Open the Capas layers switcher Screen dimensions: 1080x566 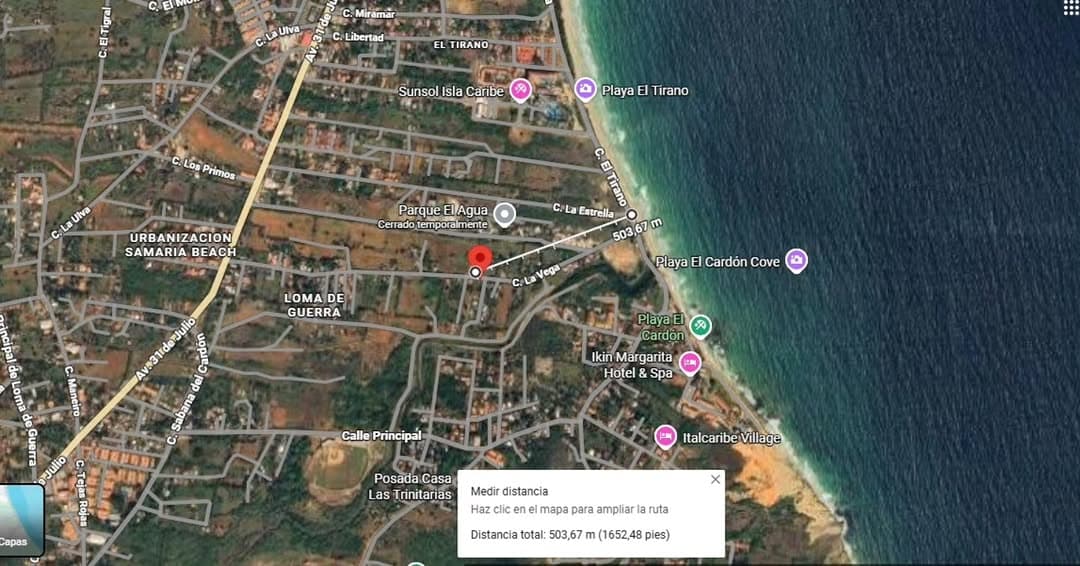coord(20,520)
